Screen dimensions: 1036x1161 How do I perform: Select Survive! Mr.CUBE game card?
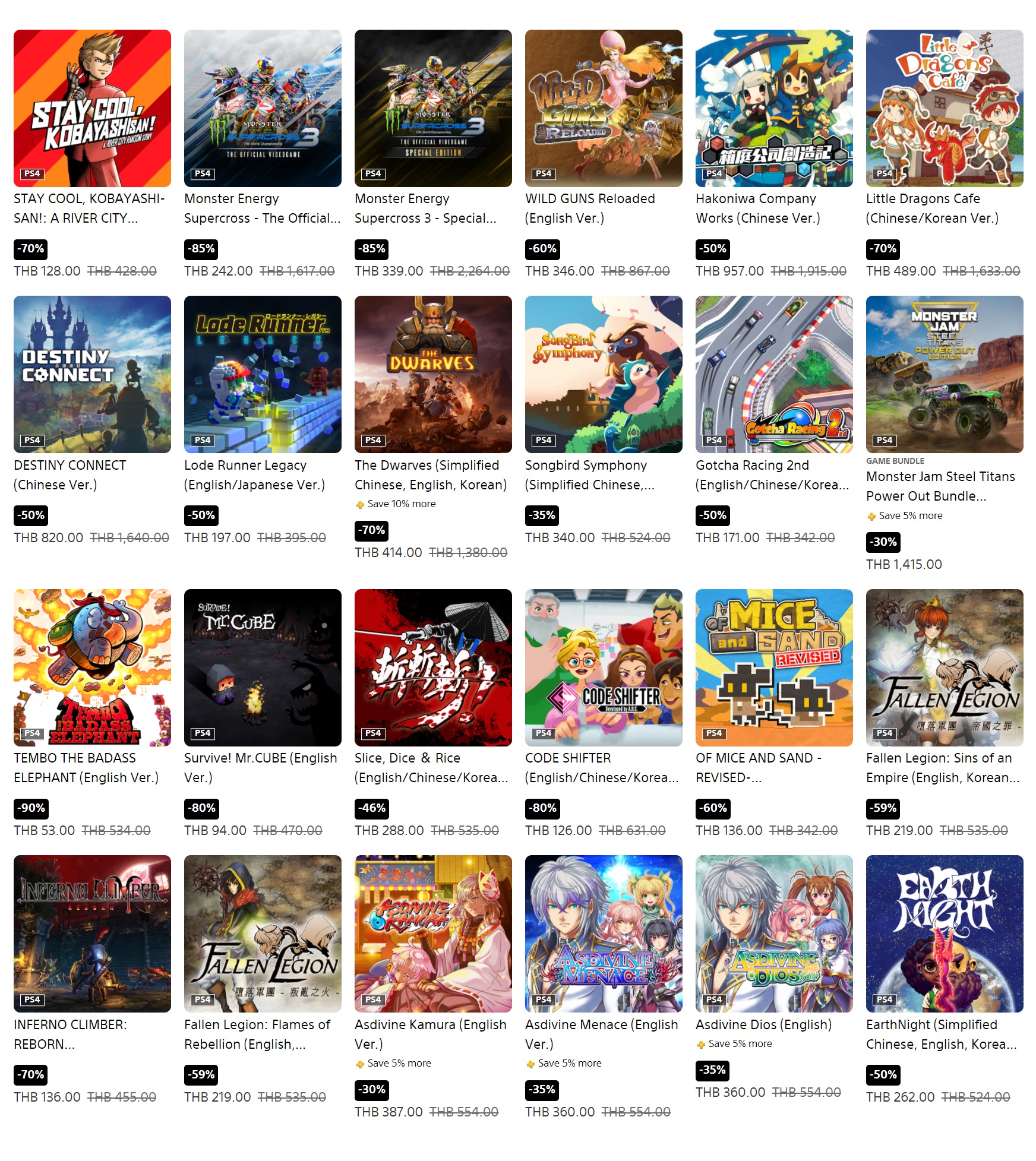263,668
